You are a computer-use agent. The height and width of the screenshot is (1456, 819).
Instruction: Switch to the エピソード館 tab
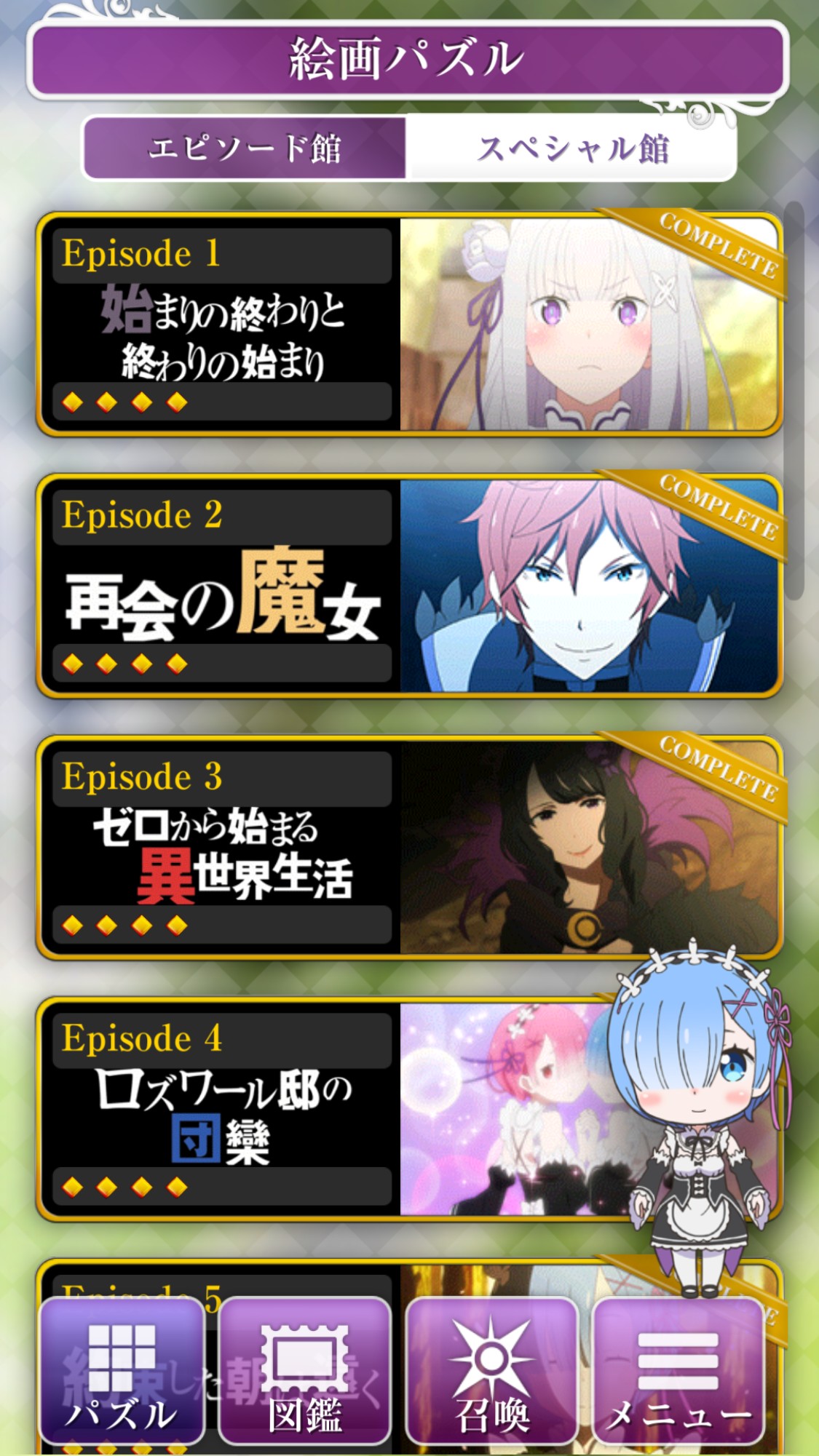[245, 148]
